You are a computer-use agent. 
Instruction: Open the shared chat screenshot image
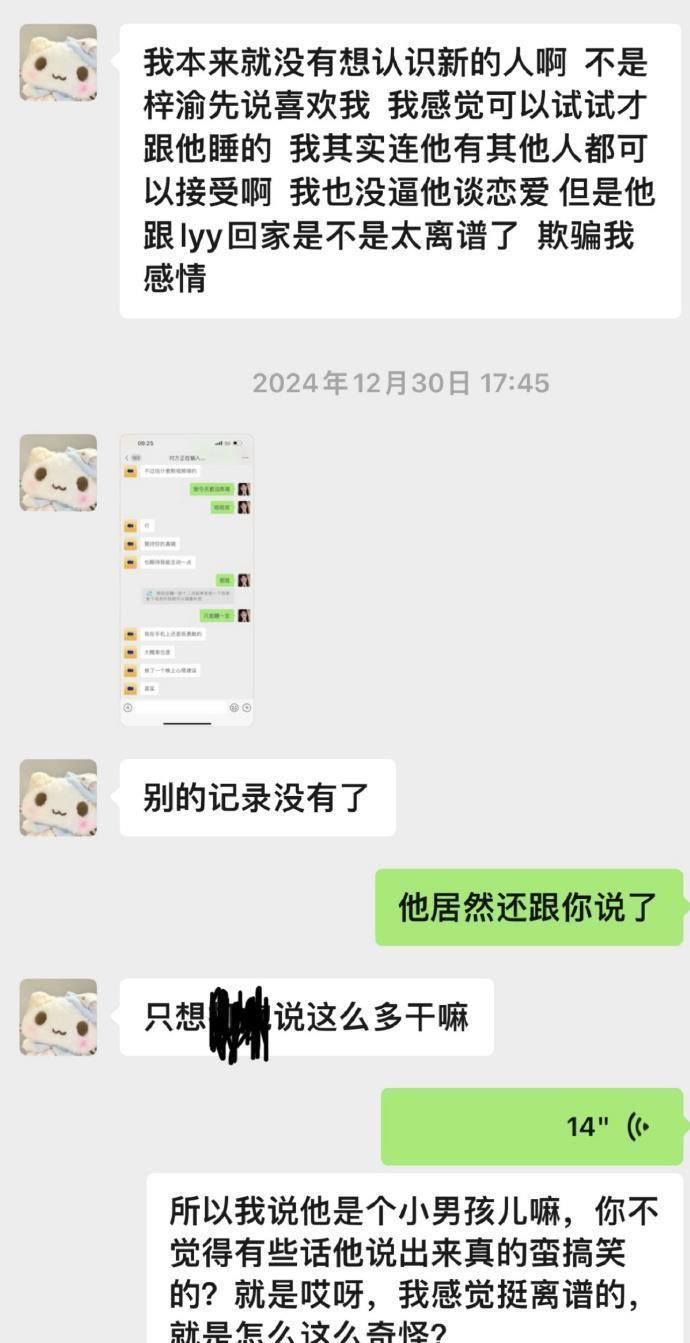coord(187,579)
